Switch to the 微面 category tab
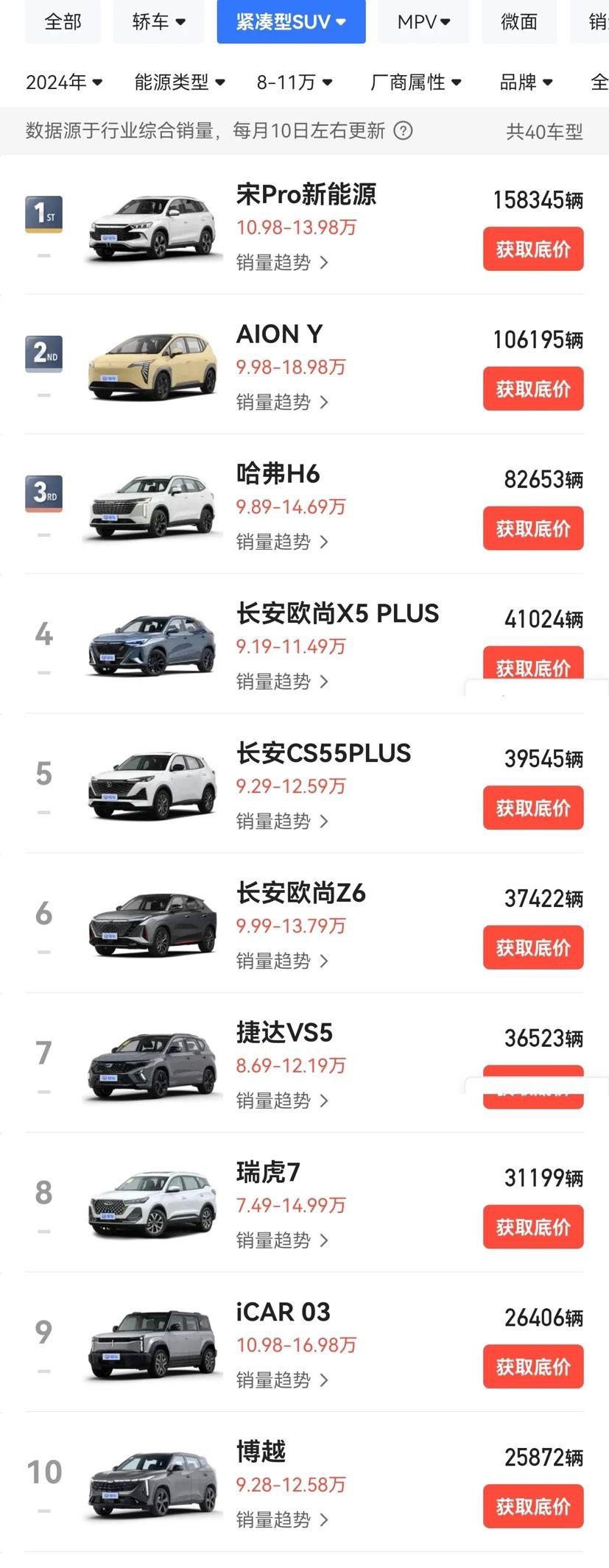The height and width of the screenshot is (1568, 609). pos(518,22)
